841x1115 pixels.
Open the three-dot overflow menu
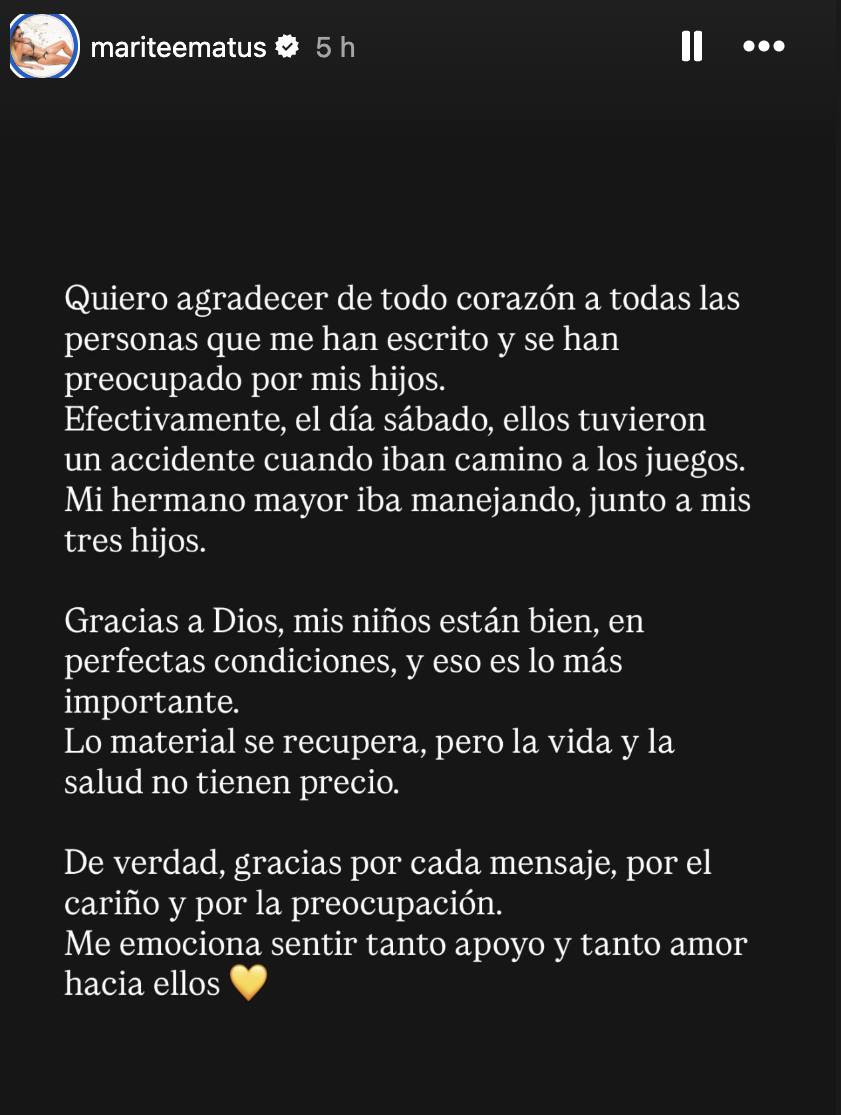(764, 46)
